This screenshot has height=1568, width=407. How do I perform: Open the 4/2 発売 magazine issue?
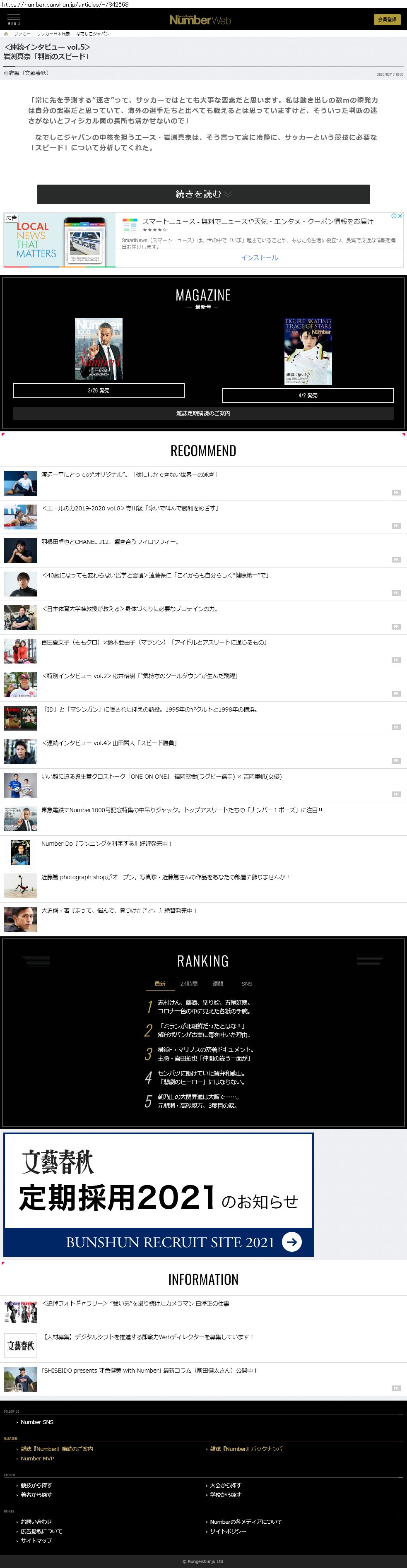coord(308,395)
